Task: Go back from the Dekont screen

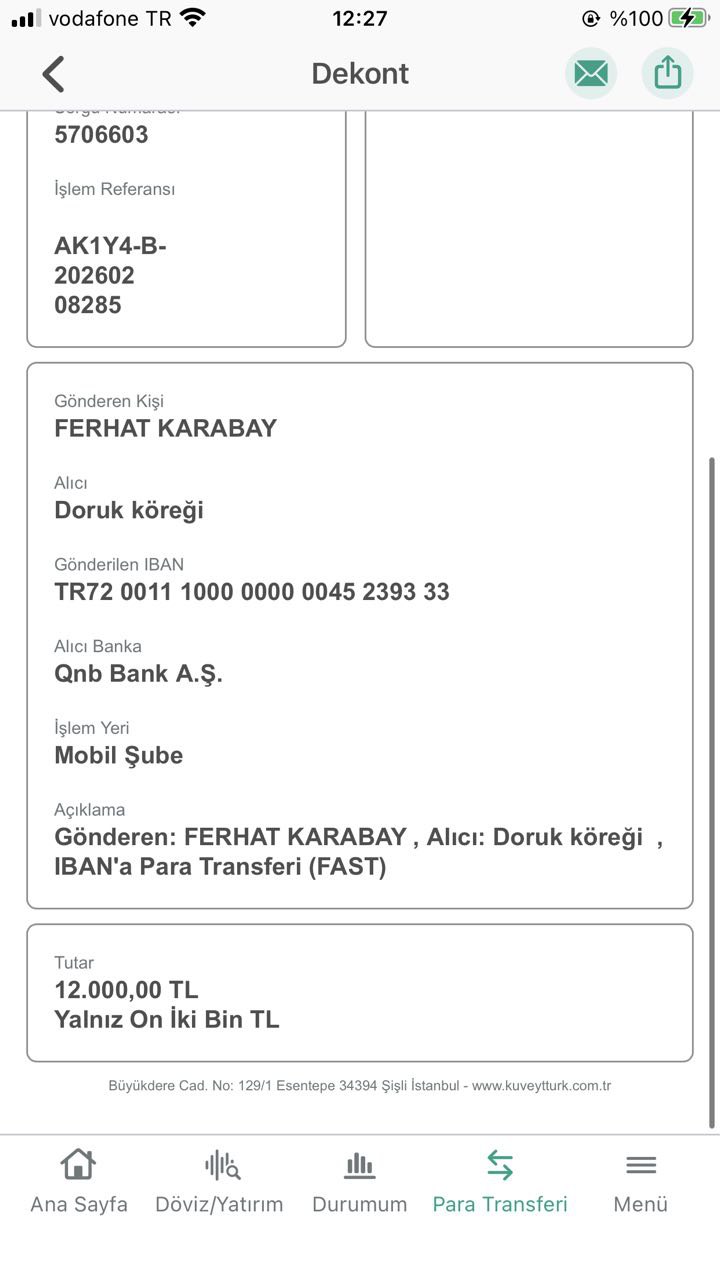Action: [x=54, y=74]
